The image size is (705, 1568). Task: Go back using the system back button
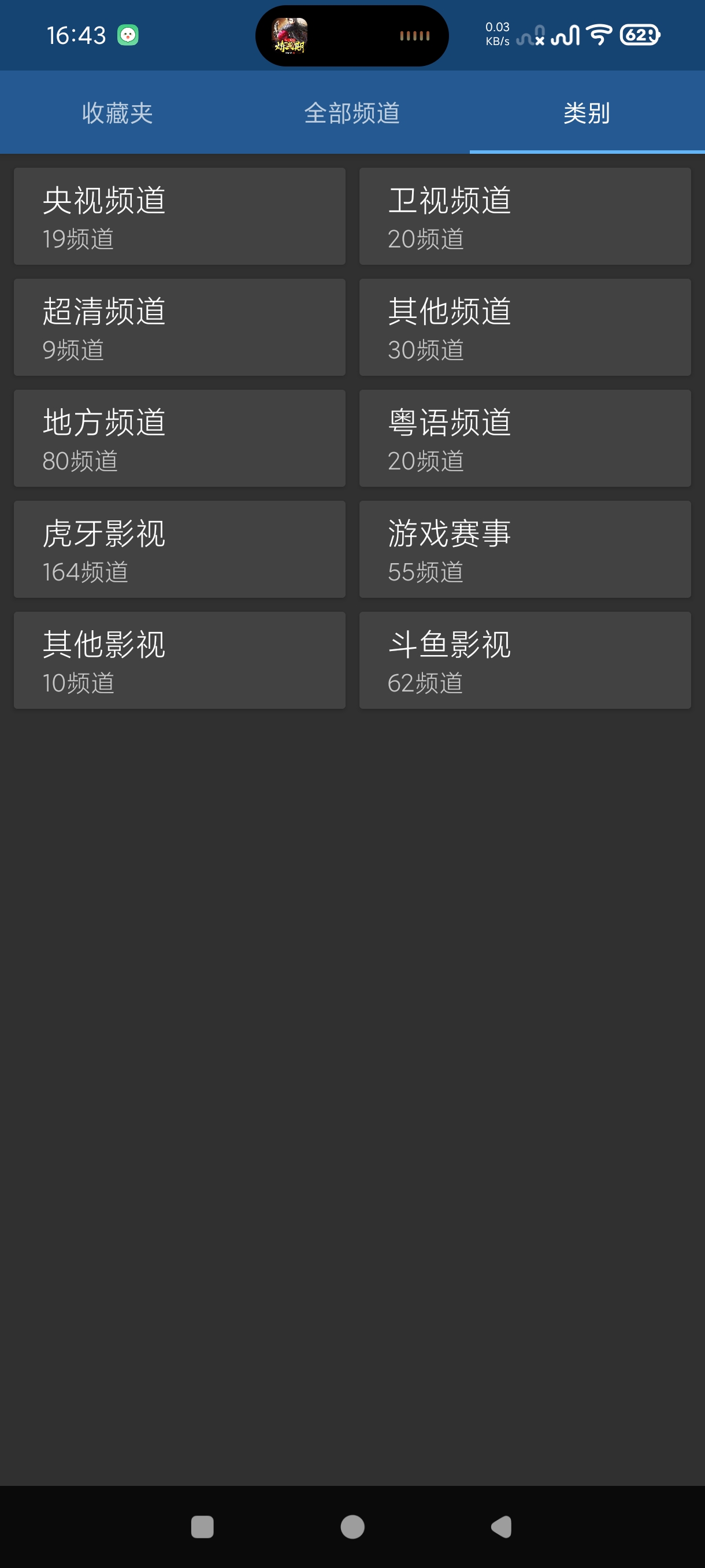click(x=502, y=1526)
